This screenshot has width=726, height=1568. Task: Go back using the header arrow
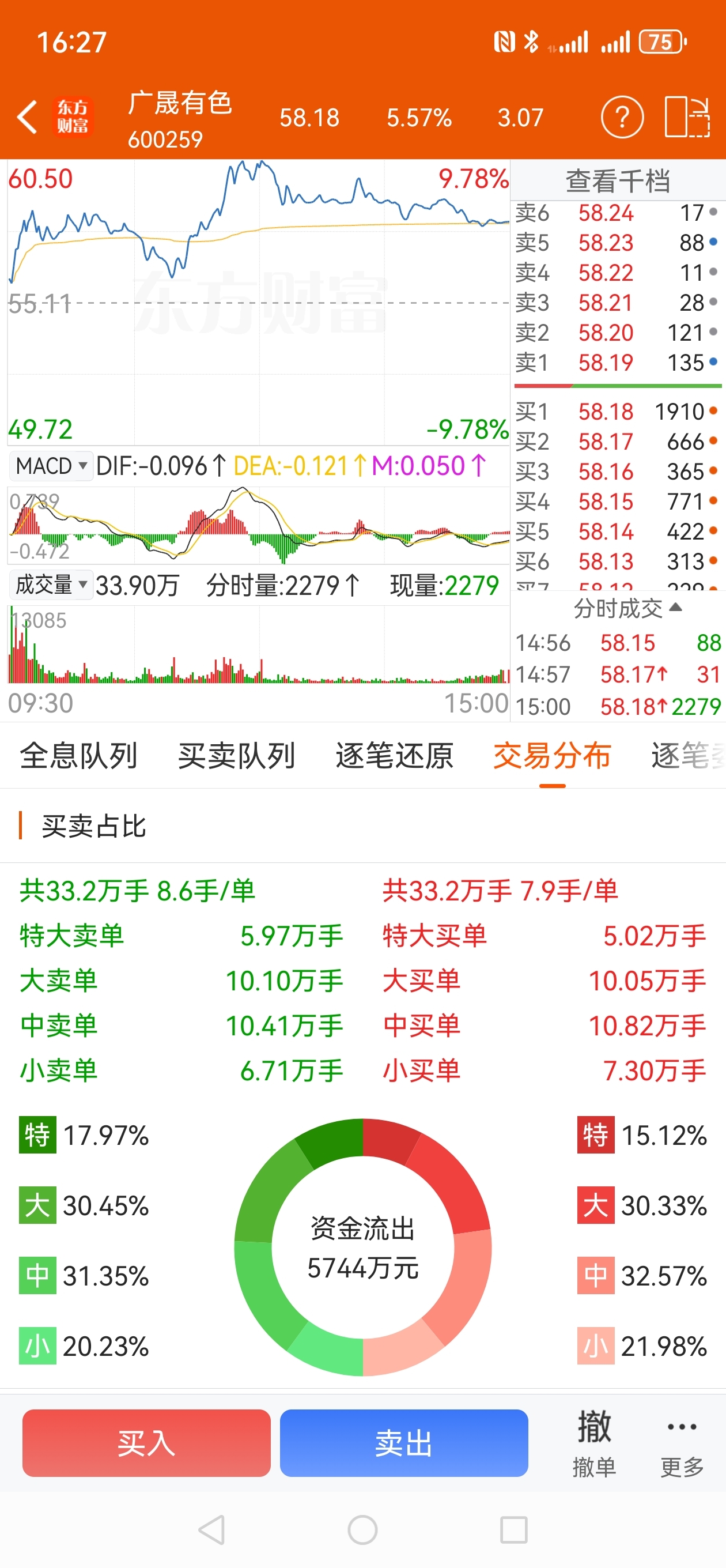point(28,116)
